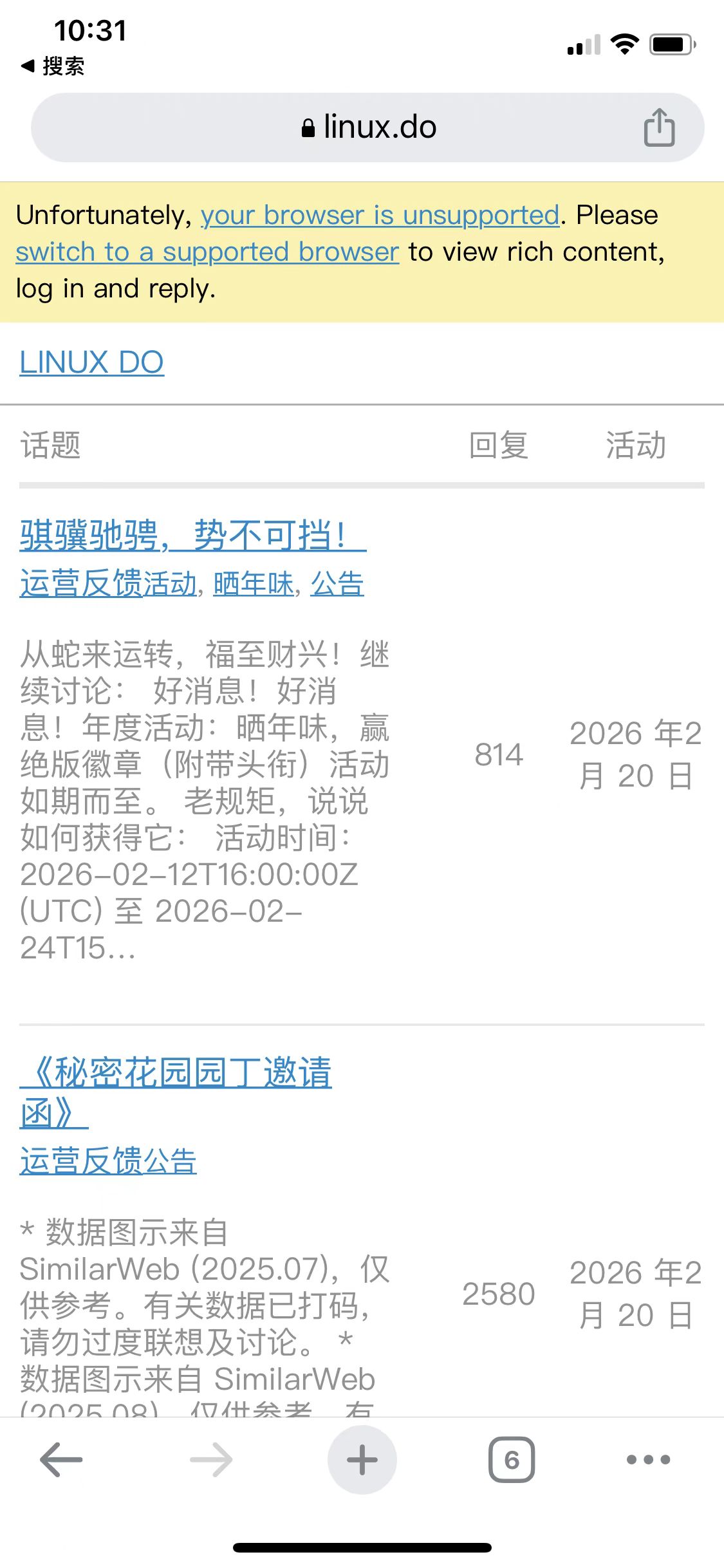Open the 运营反馈公告 category link
This screenshot has height=1568, width=724.
(x=108, y=1162)
